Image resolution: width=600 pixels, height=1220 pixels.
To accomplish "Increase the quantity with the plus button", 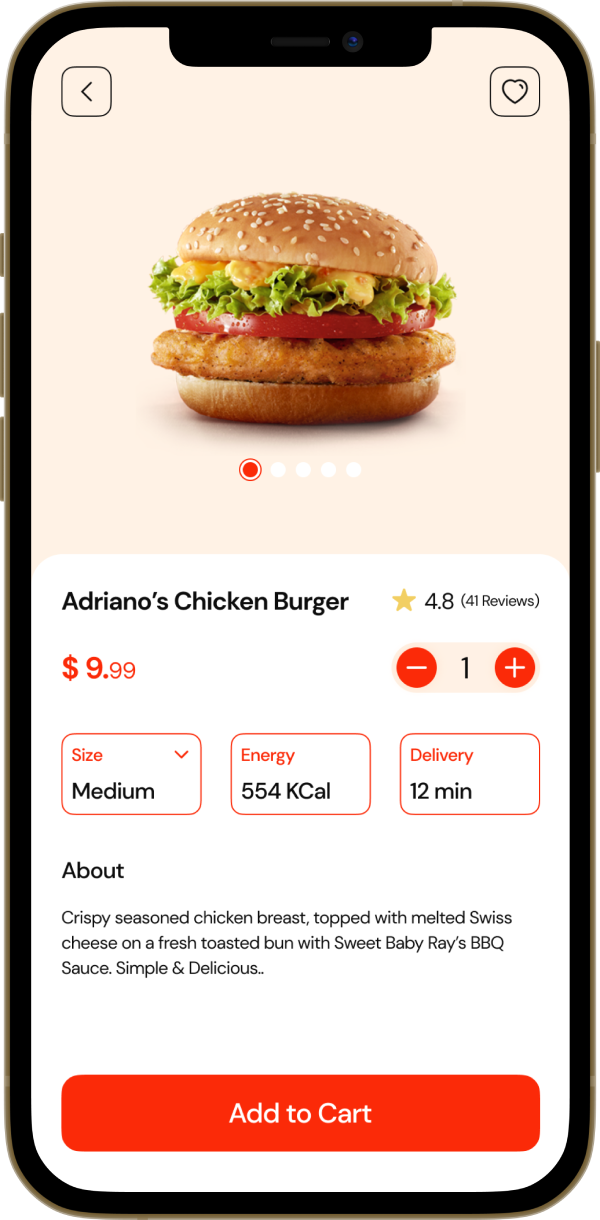I will (514, 668).
